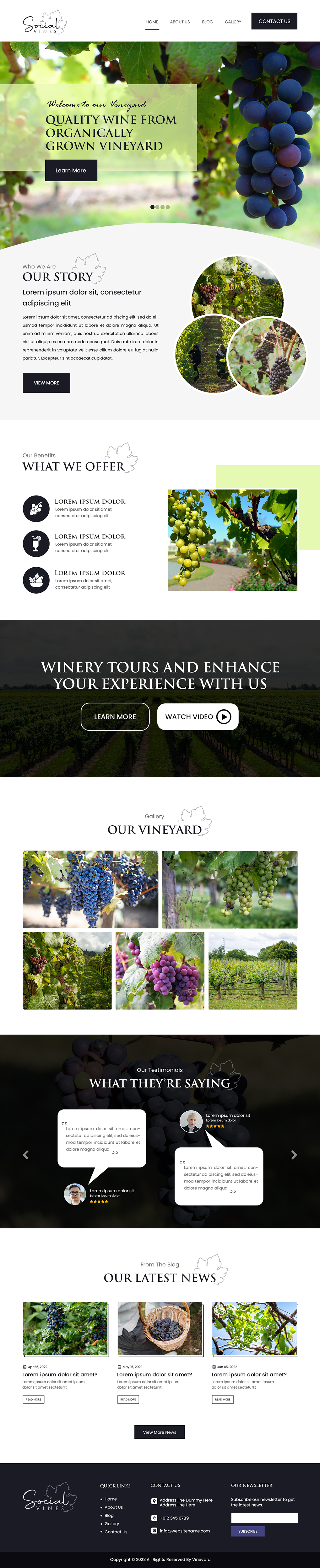
Task: Read more on the Apr 25, 2022 post
Action: [x=34, y=1399]
